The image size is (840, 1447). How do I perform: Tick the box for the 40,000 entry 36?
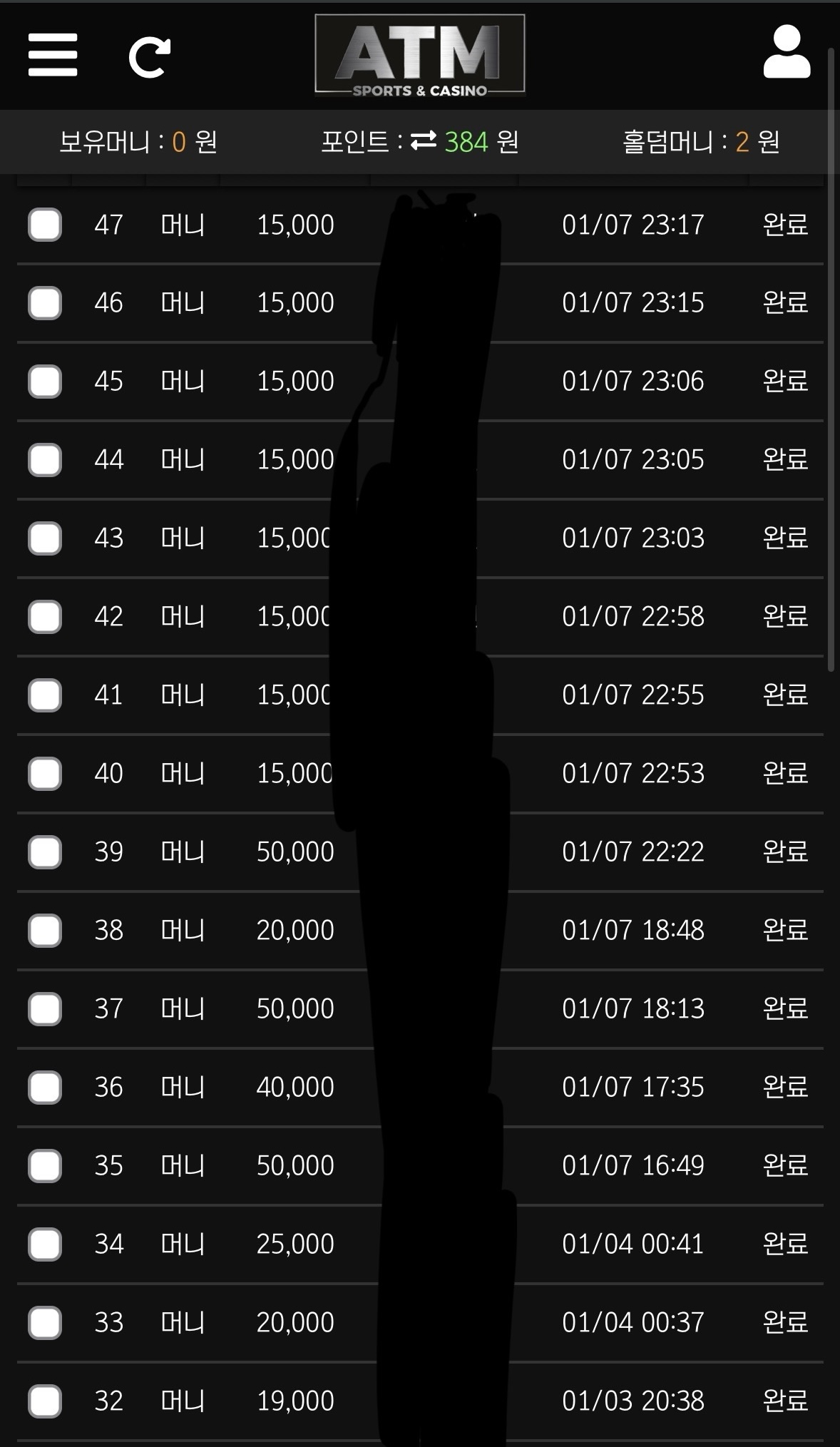tap(45, 1087)
